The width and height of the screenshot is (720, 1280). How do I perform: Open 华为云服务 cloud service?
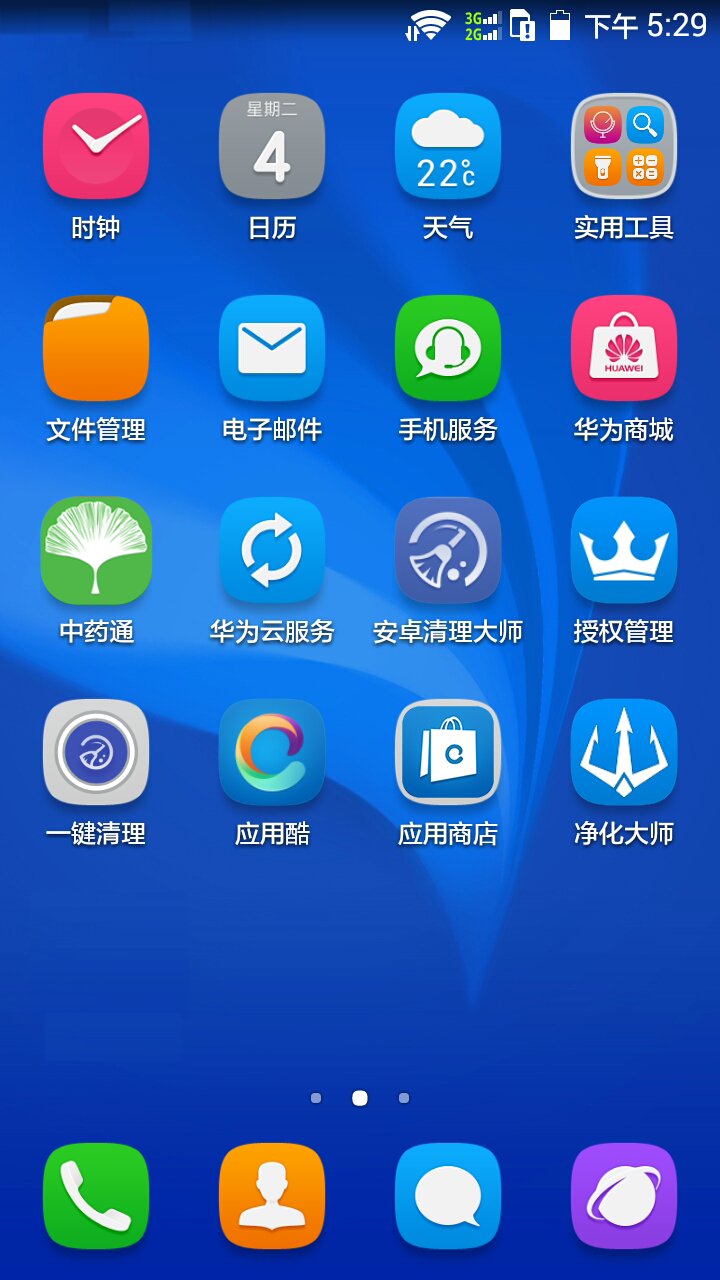(x=272, y=550)
